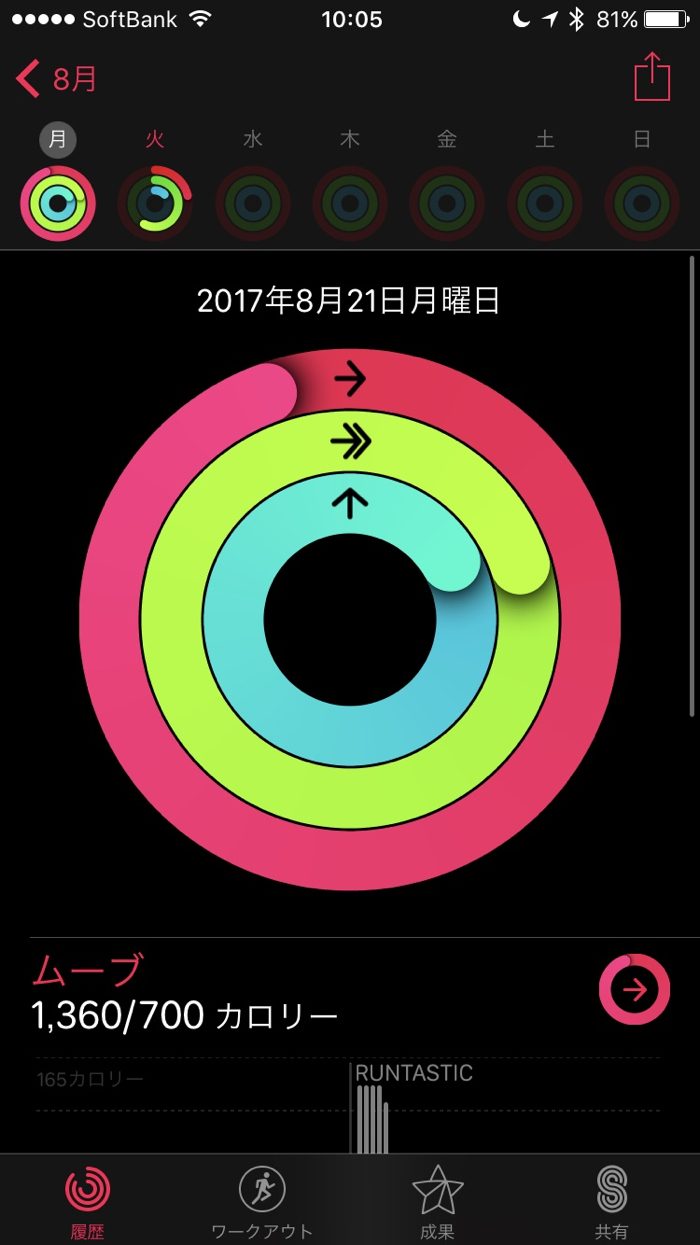Viewport: 700px width, 1245px height.
Task: Open the 共有 sharing tab
Action: coord(611,1200)
